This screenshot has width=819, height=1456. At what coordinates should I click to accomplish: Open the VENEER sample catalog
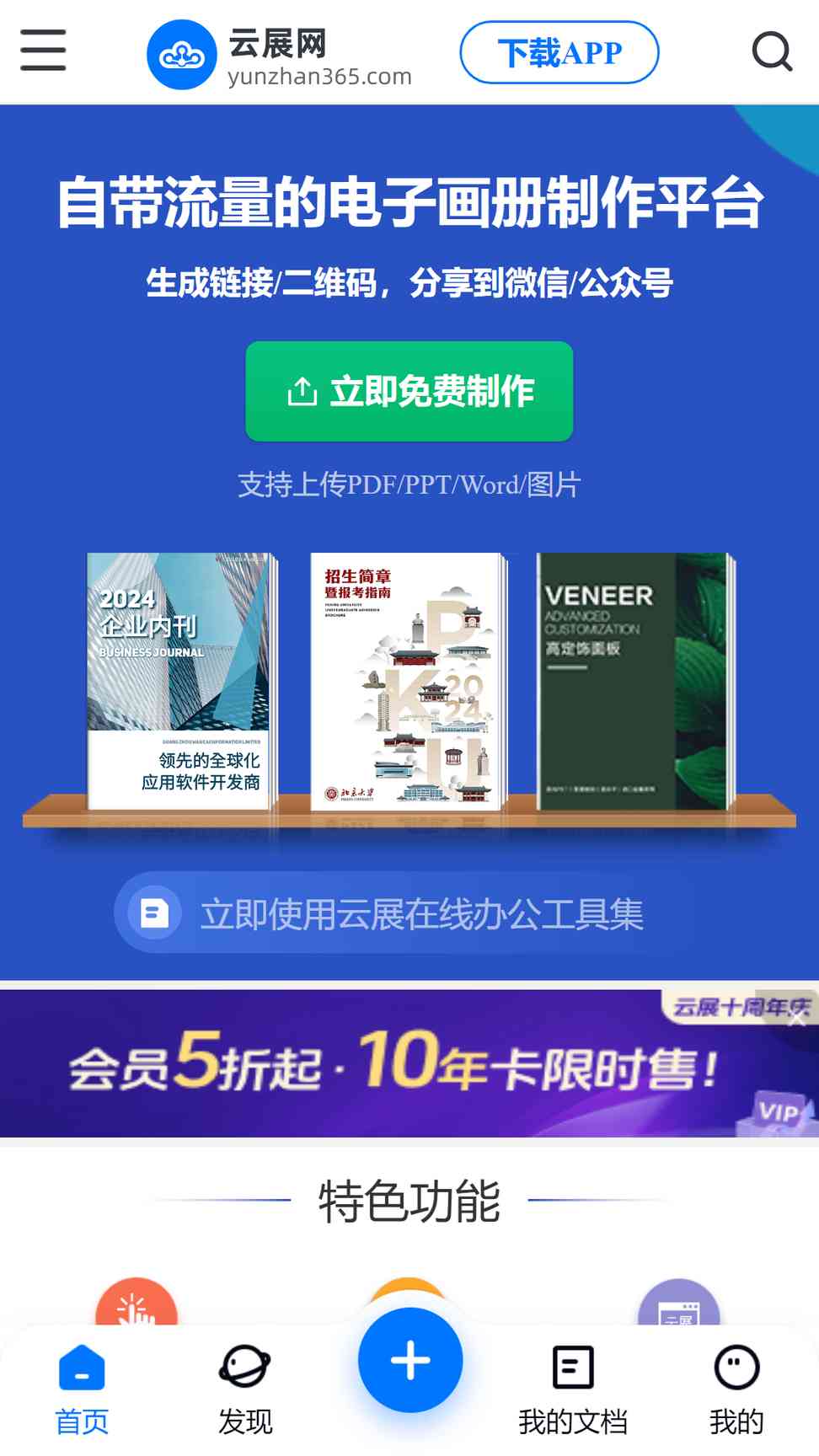click(x=636, y=681)
